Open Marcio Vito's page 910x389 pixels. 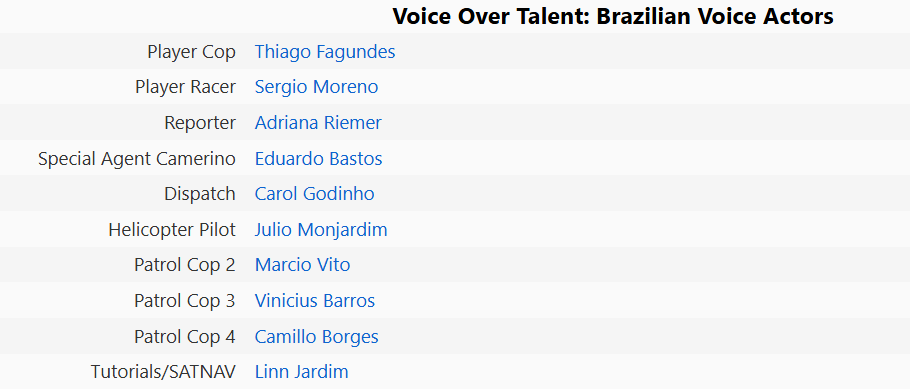[302, 265]
